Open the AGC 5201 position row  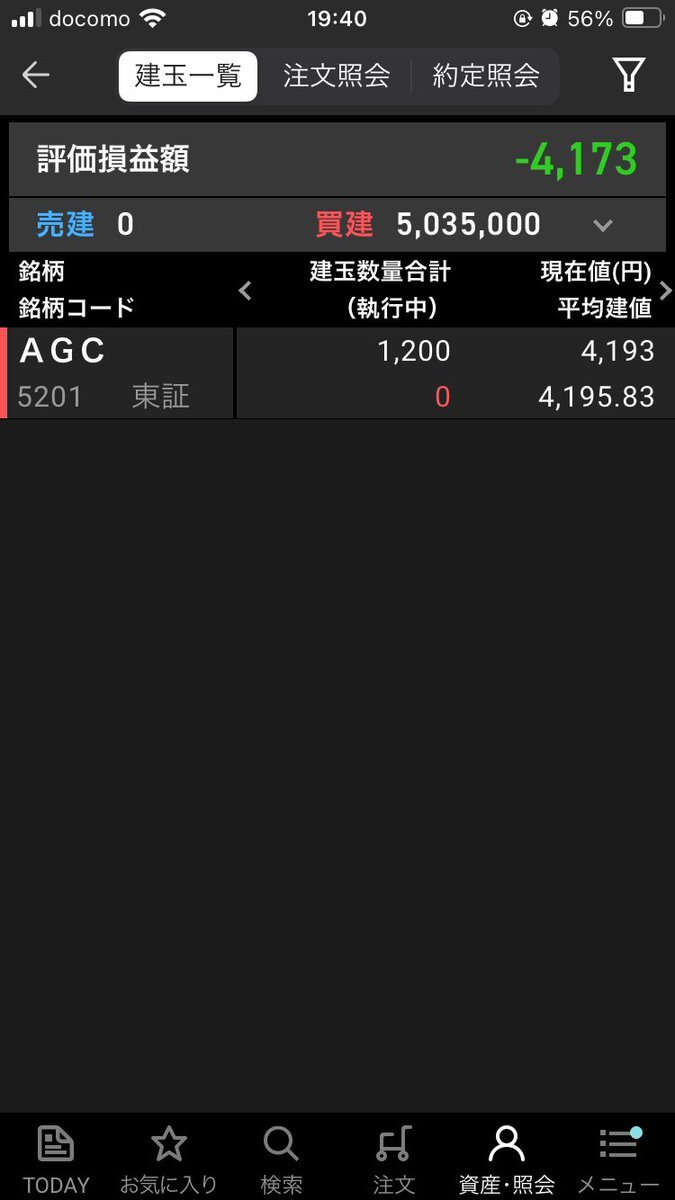pyautogui.click(x=337, y=373)
